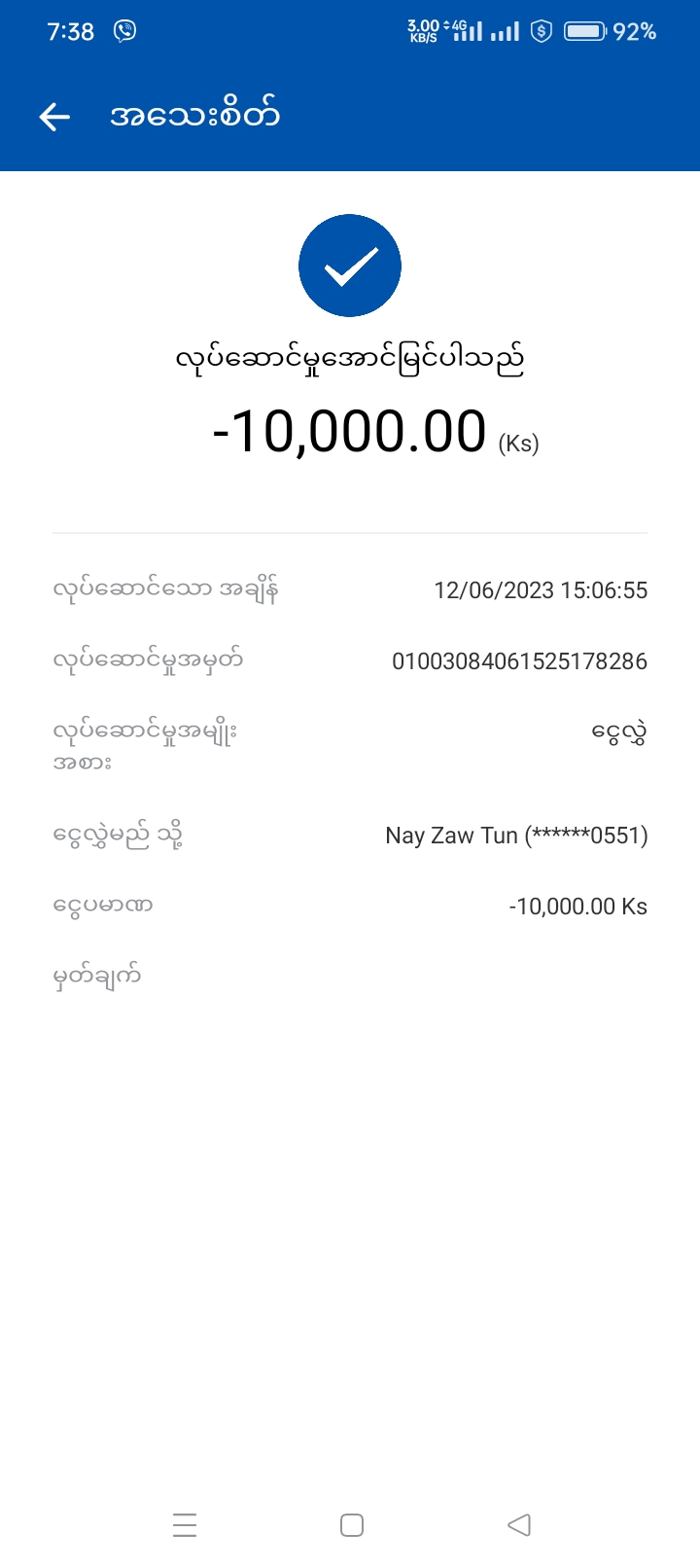Image resolution: width=700 pixels, height=1568 pixels.
Task: Go back using the header arrow
Action: point(54,117)
